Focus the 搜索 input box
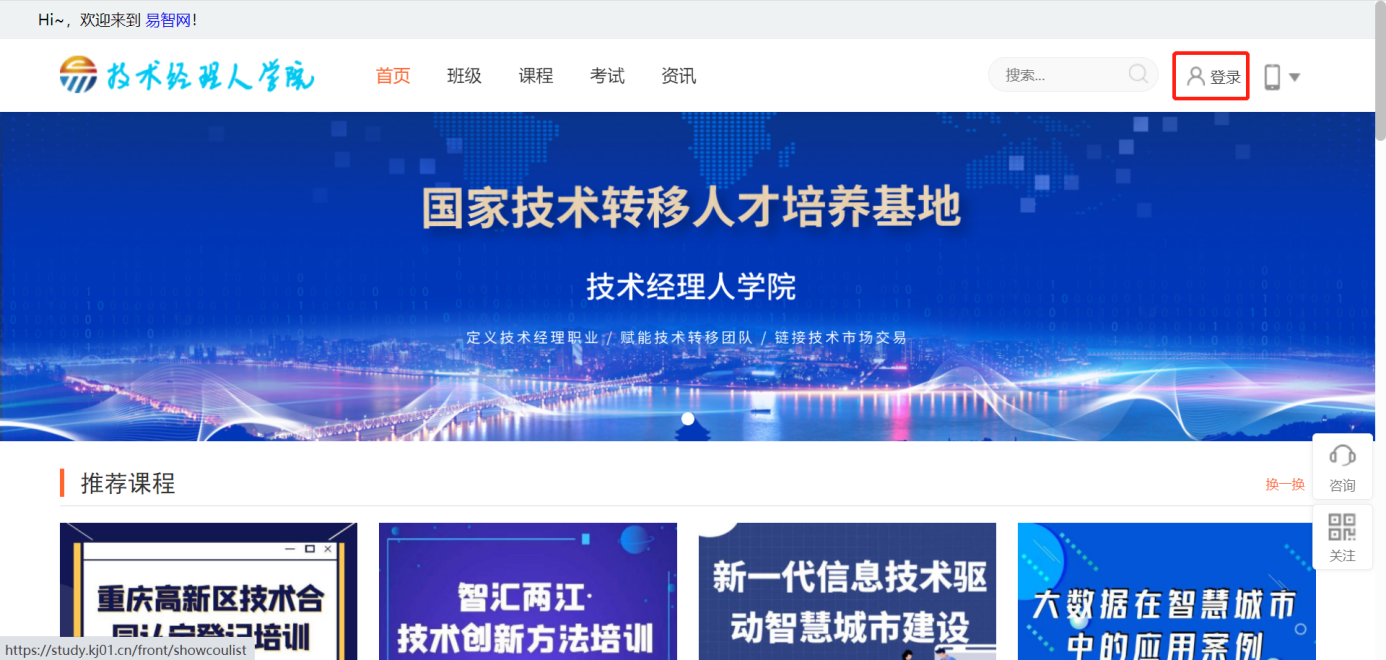Screen dimensions: 1386x660 pos(1060,75)
